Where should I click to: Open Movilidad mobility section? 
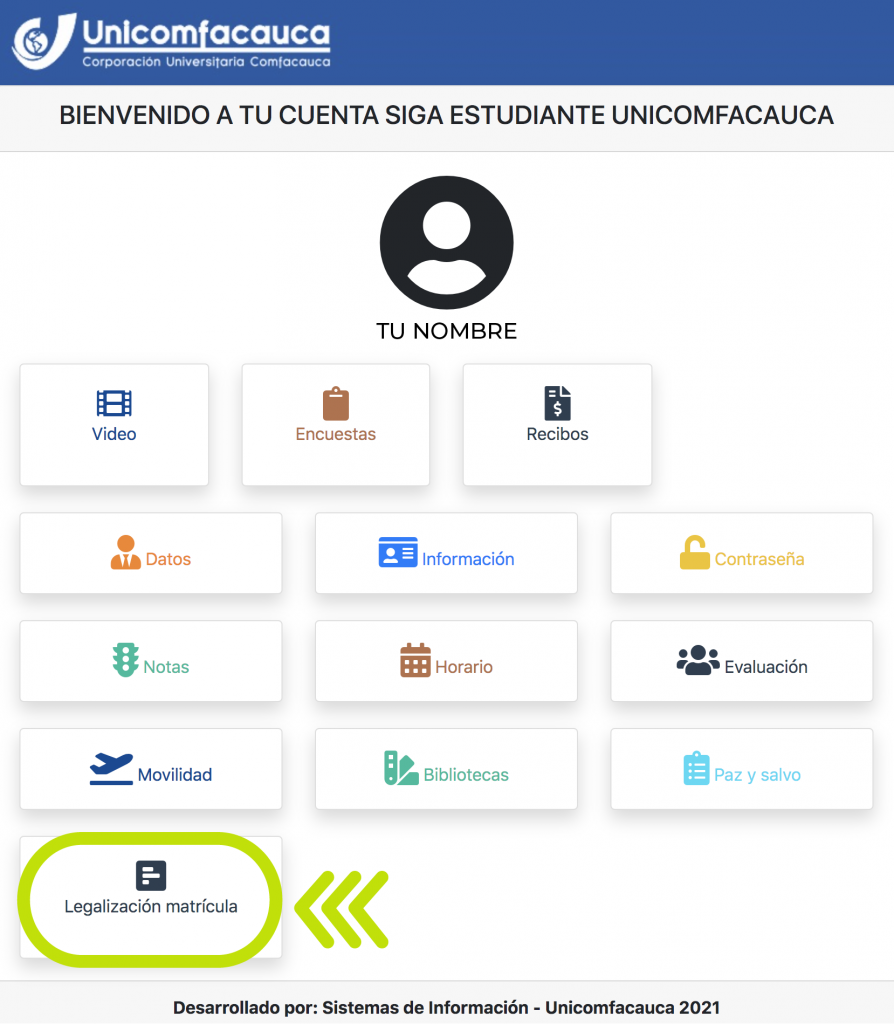pos(150,769)
